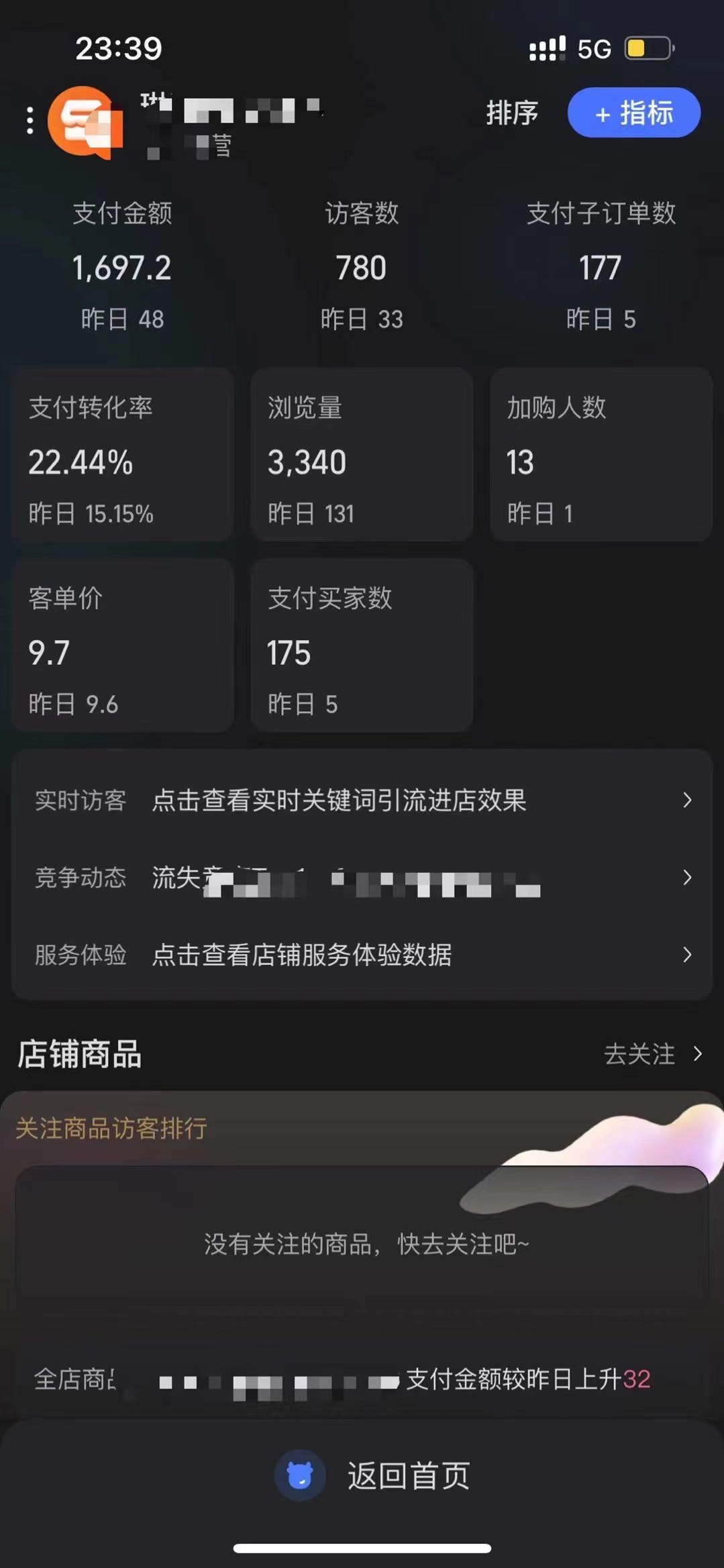The image size is (724, 1568).
Task: Open the 支付转化率 metric card
Action: point(123,455)
